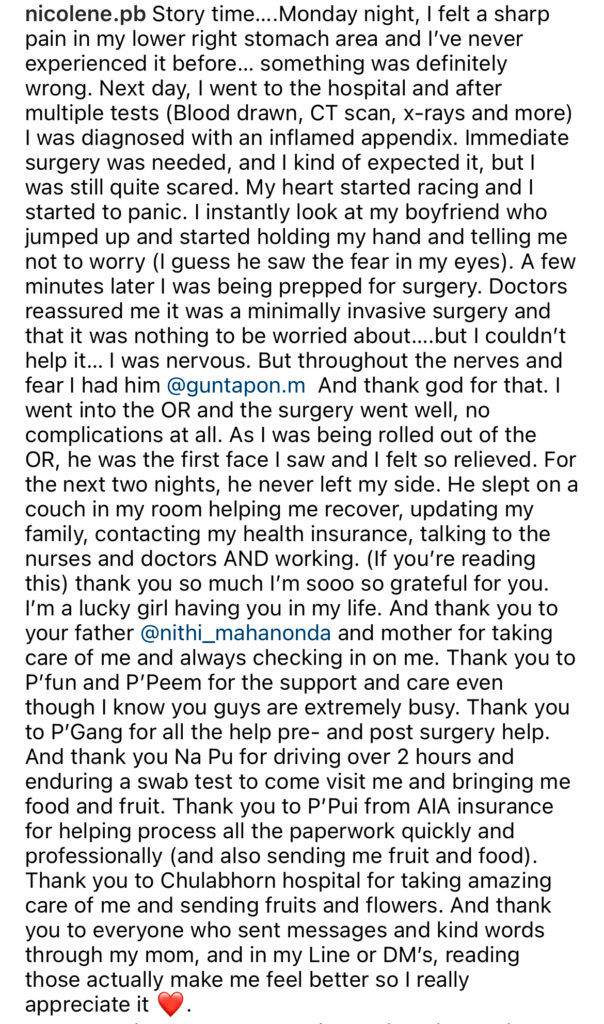Open the @guntapon.m mention
Viewport: 604px width, 1024px height.
click(236, 385)
